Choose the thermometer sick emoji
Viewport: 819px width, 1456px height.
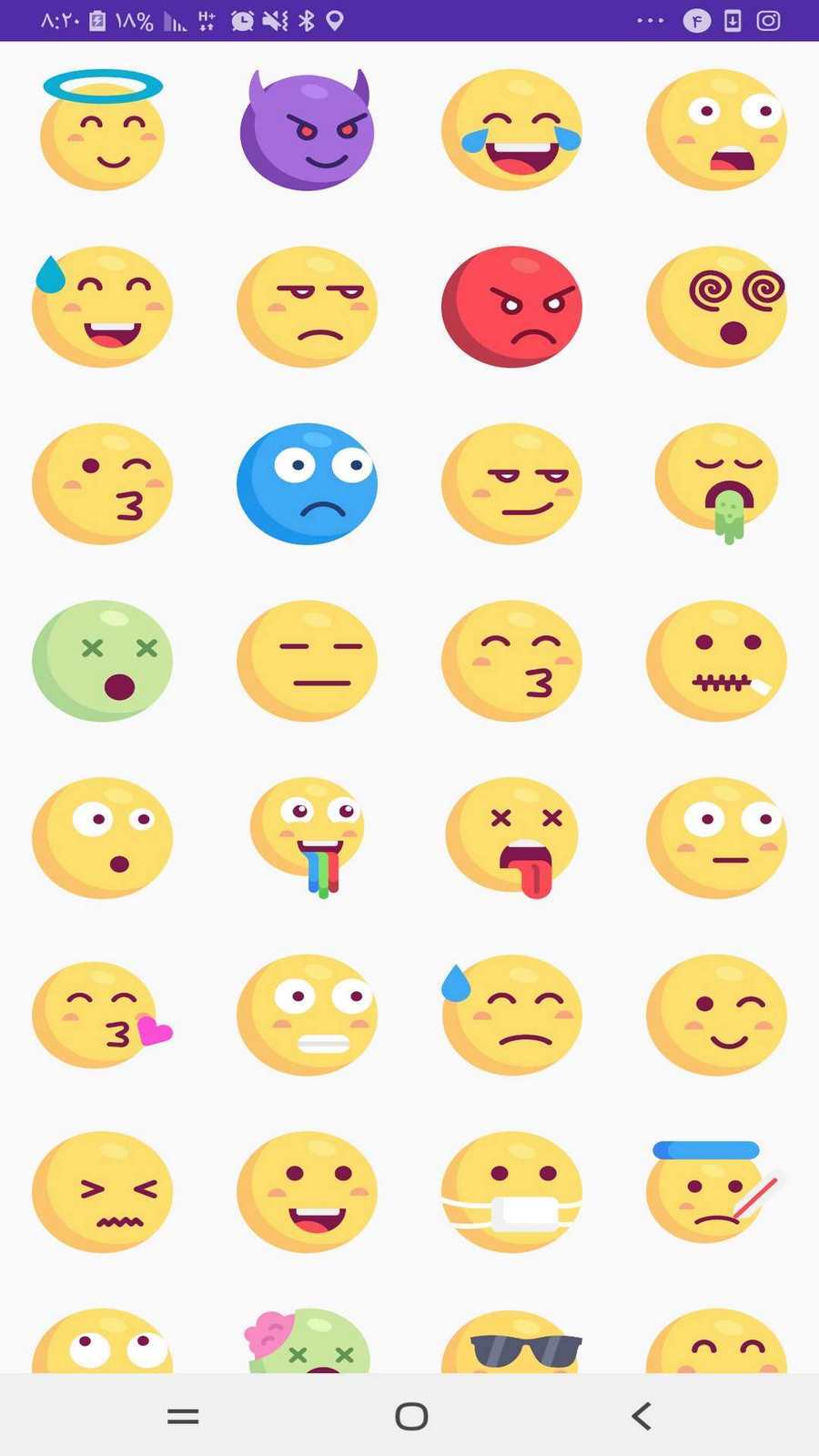[716, 1192]
